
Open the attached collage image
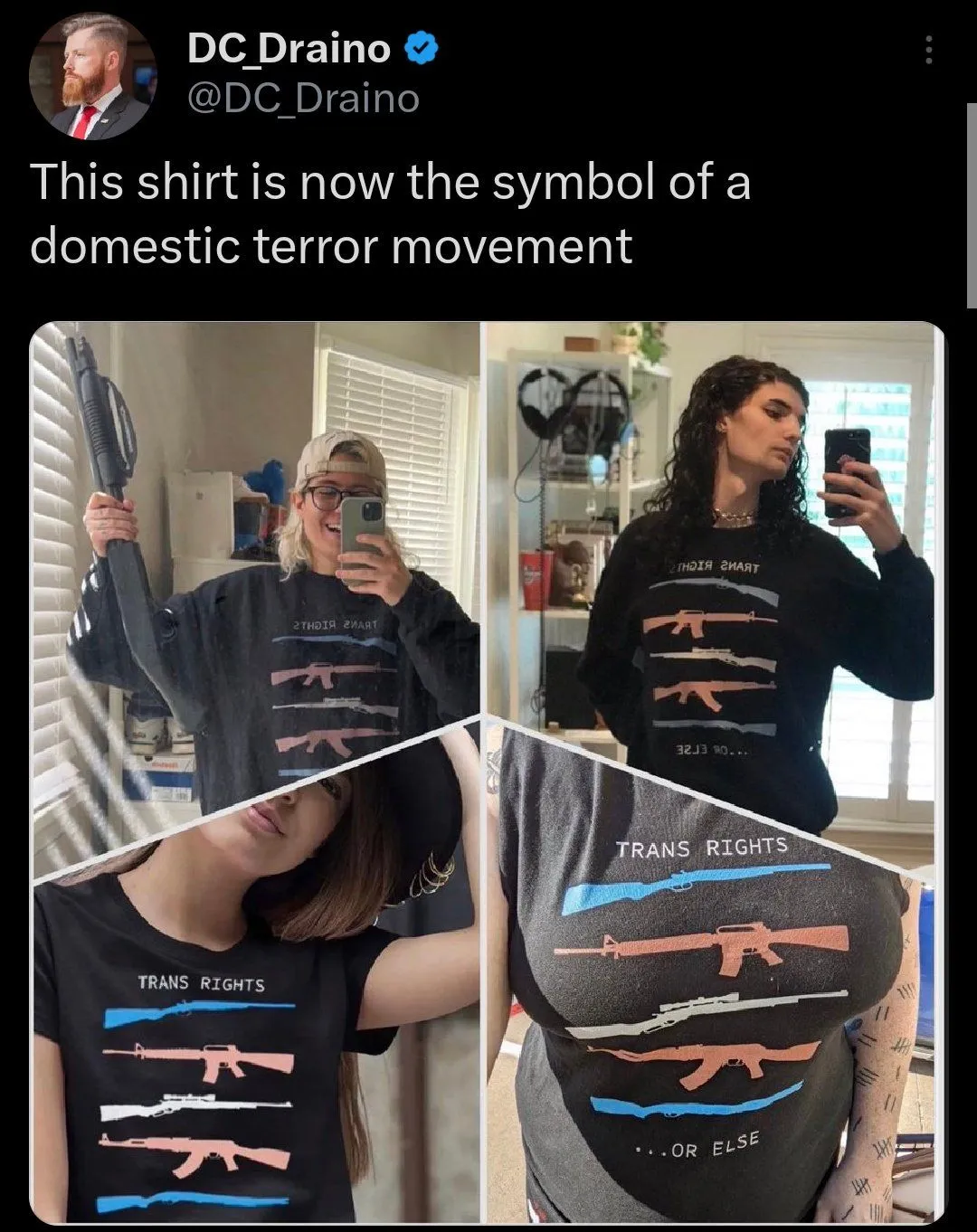point(487,772)
